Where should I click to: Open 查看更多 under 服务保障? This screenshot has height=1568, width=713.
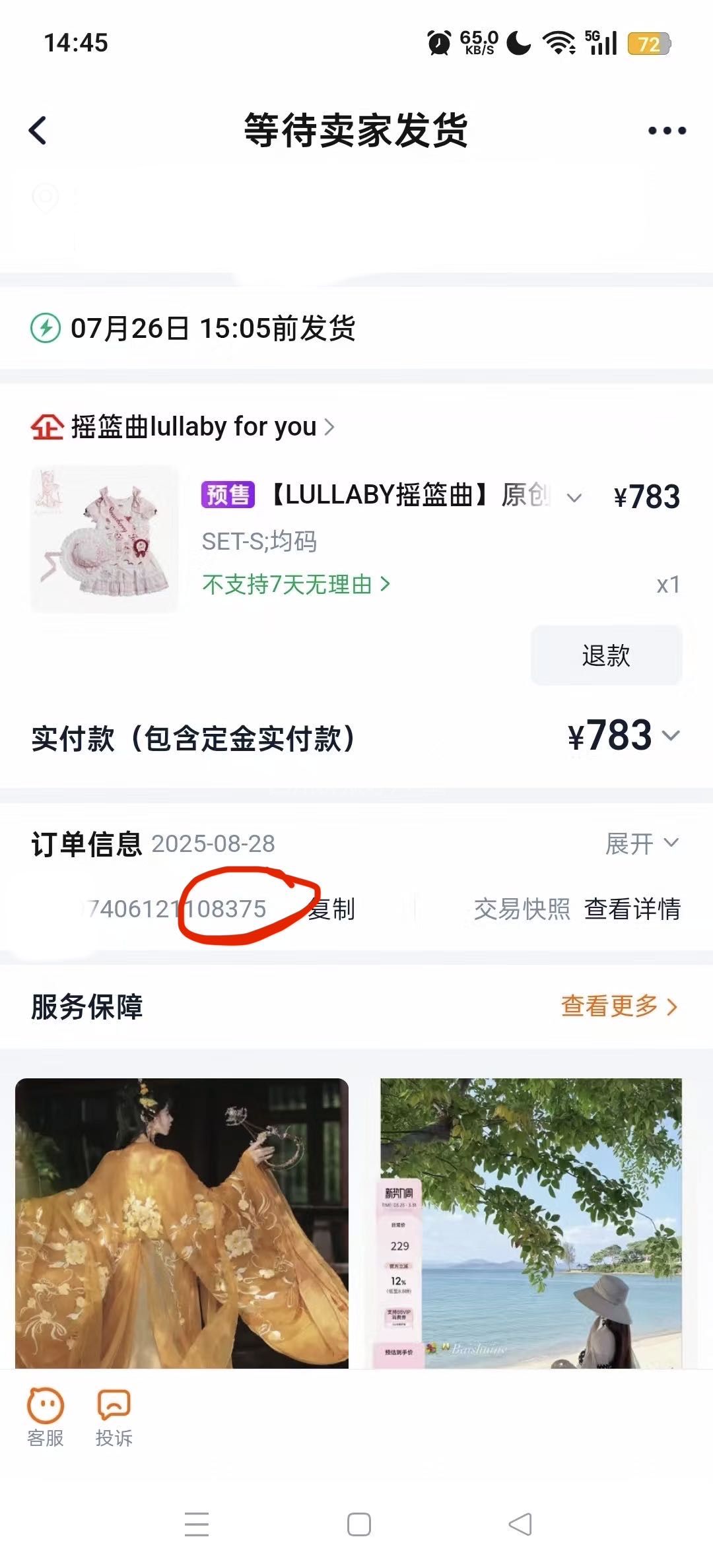(619, 1006)
